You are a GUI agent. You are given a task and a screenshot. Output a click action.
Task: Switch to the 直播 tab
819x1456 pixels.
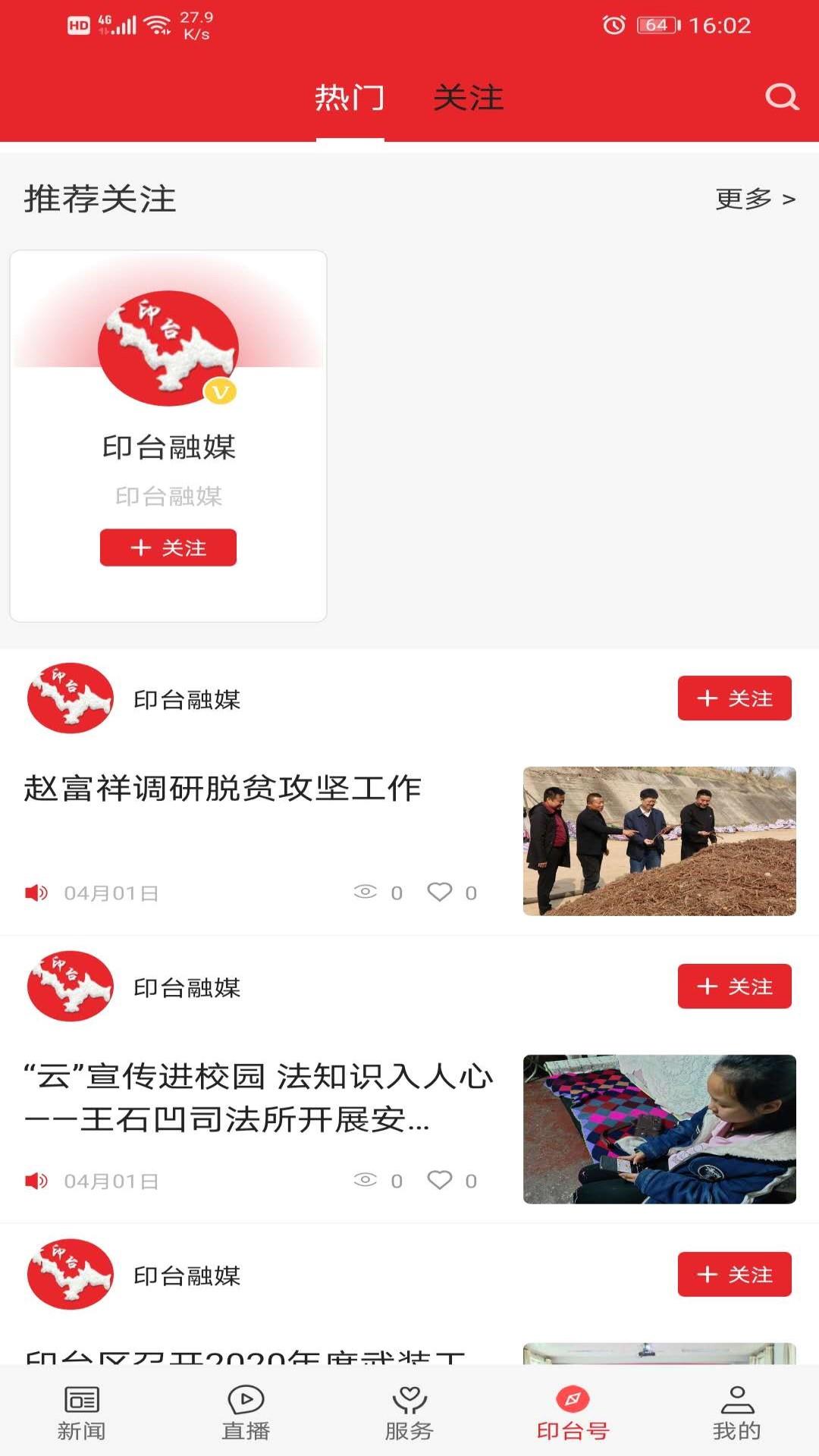pyautogui.click(x=246, y=1413)
